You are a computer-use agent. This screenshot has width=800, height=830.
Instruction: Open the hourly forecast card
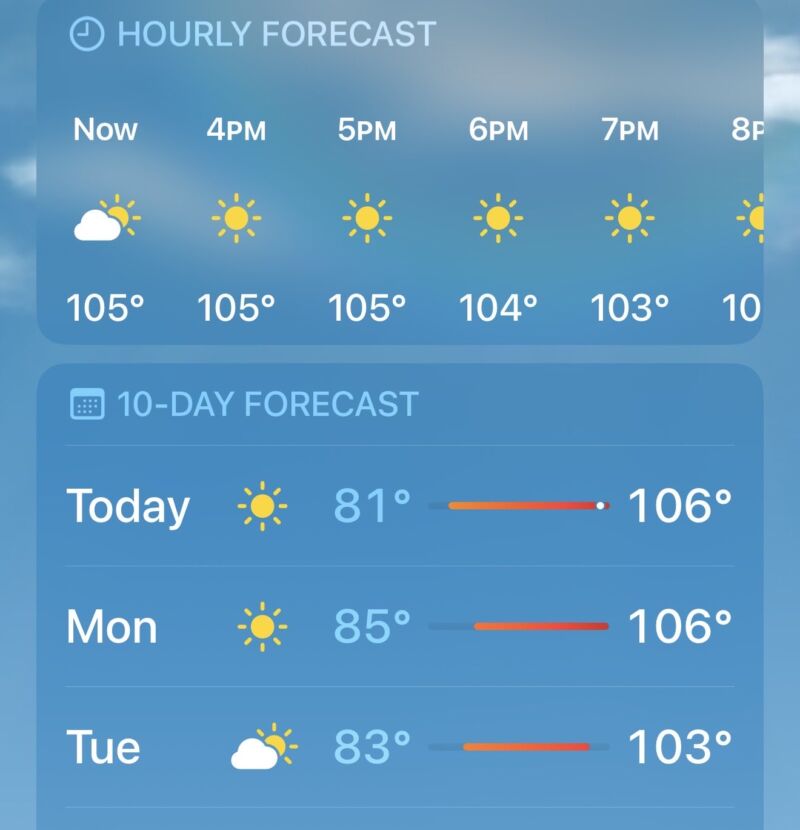(x=400, y=171)
